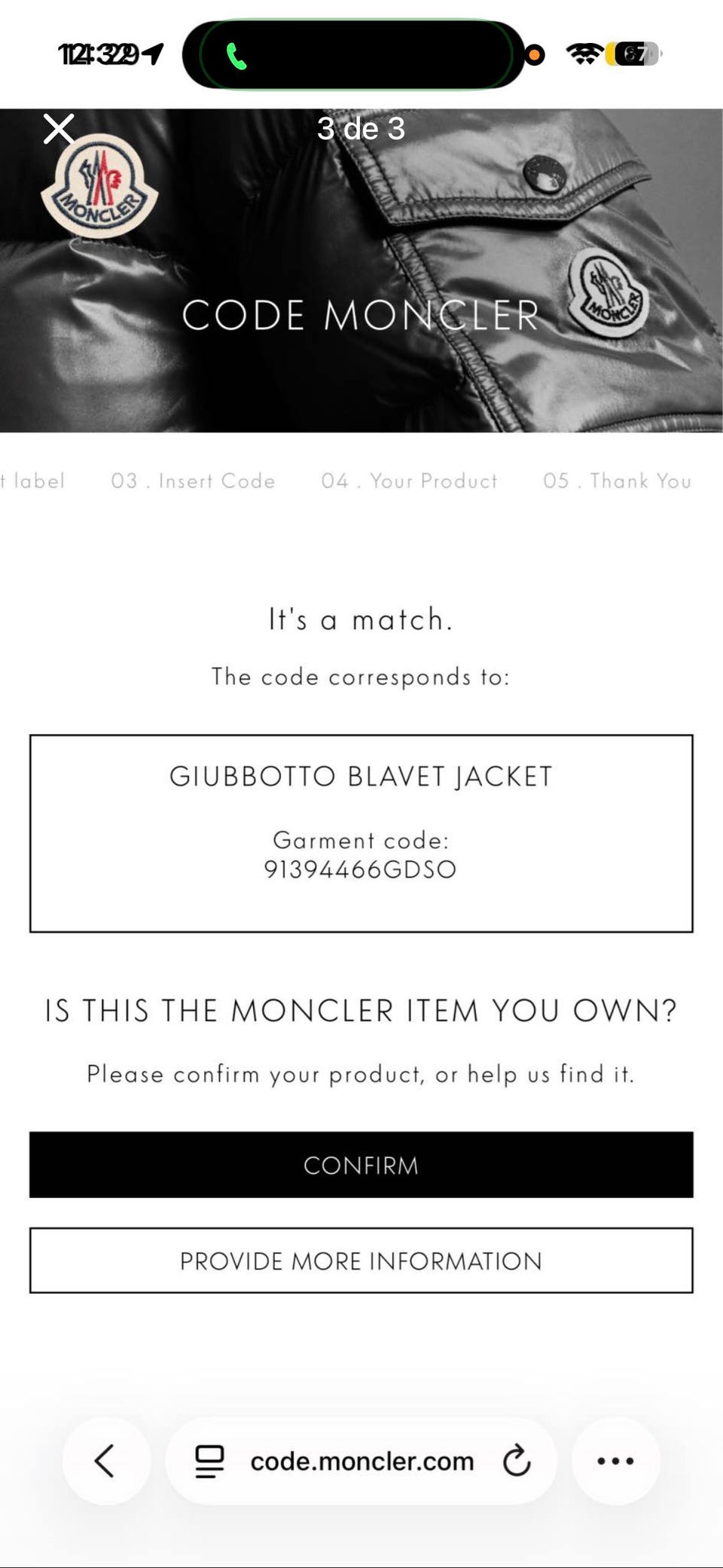Viewport: 723px width, 1568px height.
Task: Go back with the browser back arrow
Action: coord(106,1460)
